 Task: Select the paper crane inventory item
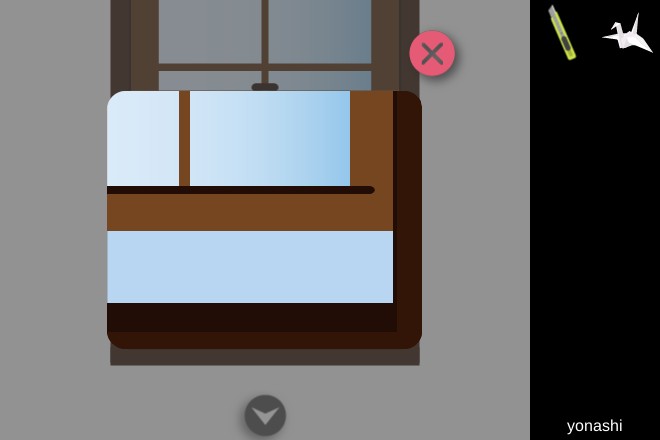click(x=627, y=34)
